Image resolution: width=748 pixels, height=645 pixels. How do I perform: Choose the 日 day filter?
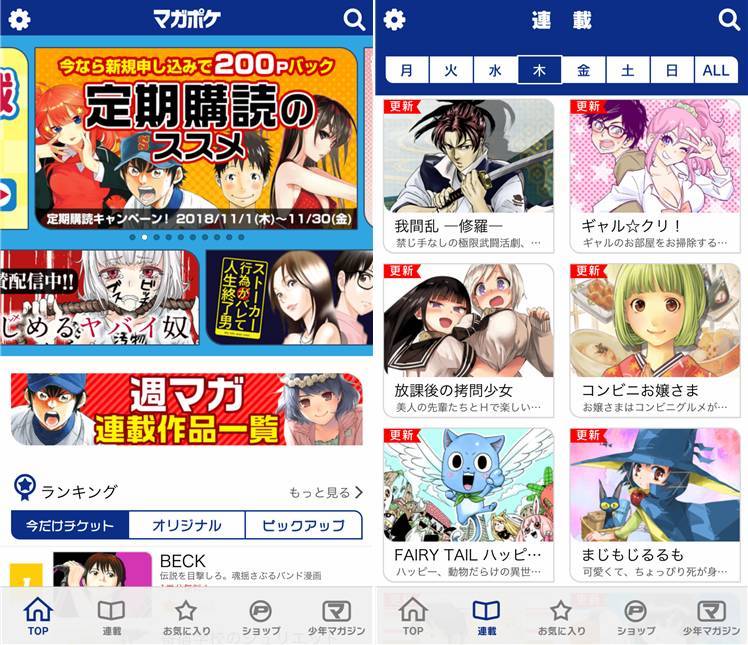pos(672,71)
